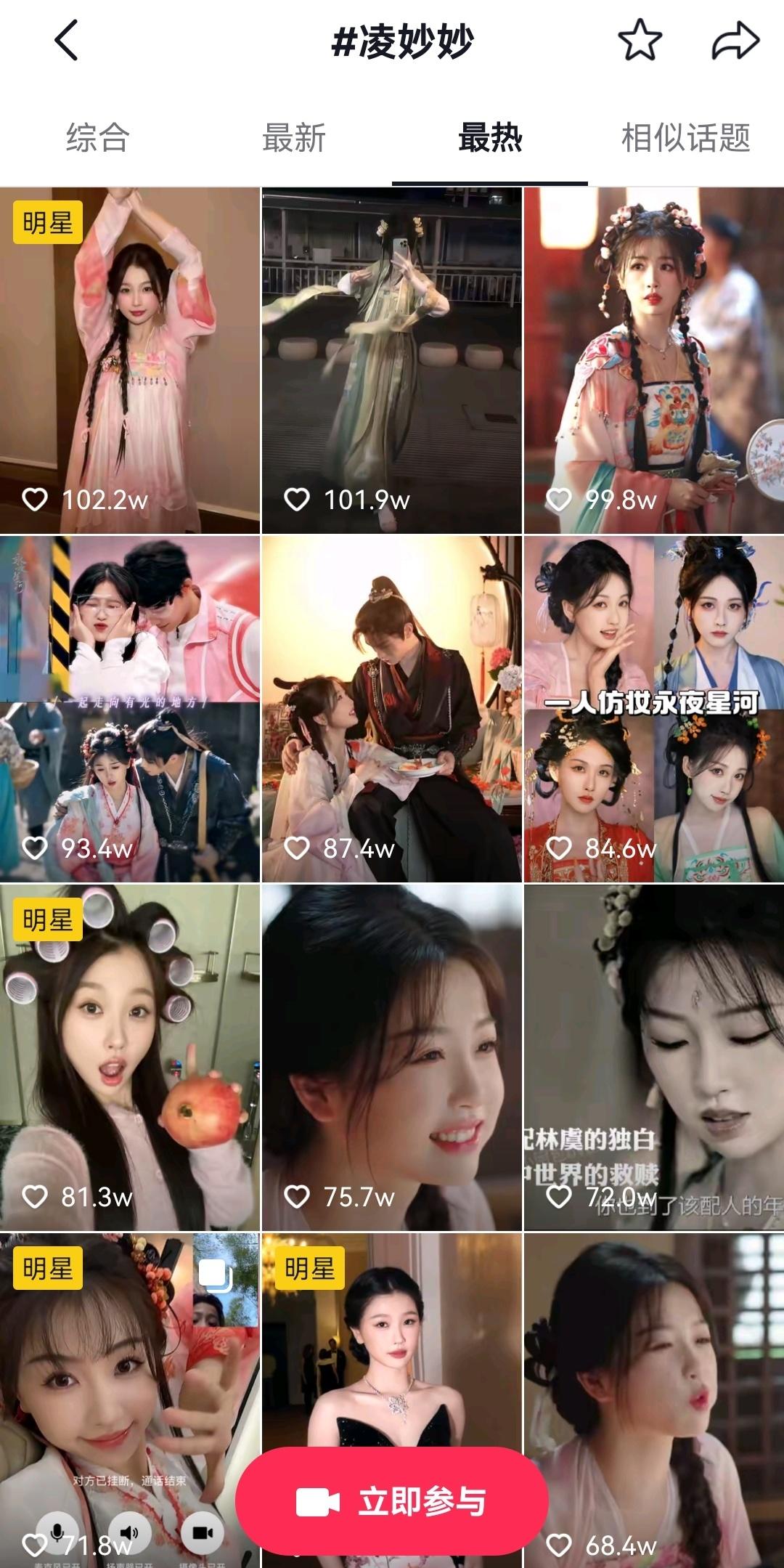Viewport: 784px width, 1568px height.
Task: Open the video with 101.9w likes
Action: [x=392, y=360]
